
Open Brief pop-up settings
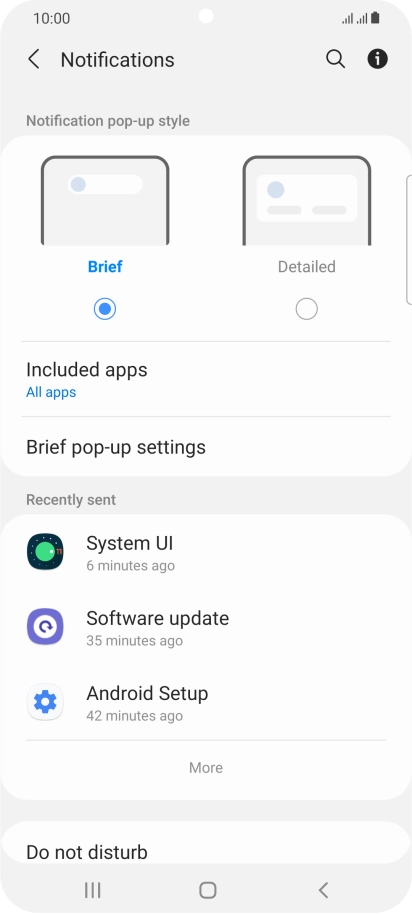pos(206,447)
